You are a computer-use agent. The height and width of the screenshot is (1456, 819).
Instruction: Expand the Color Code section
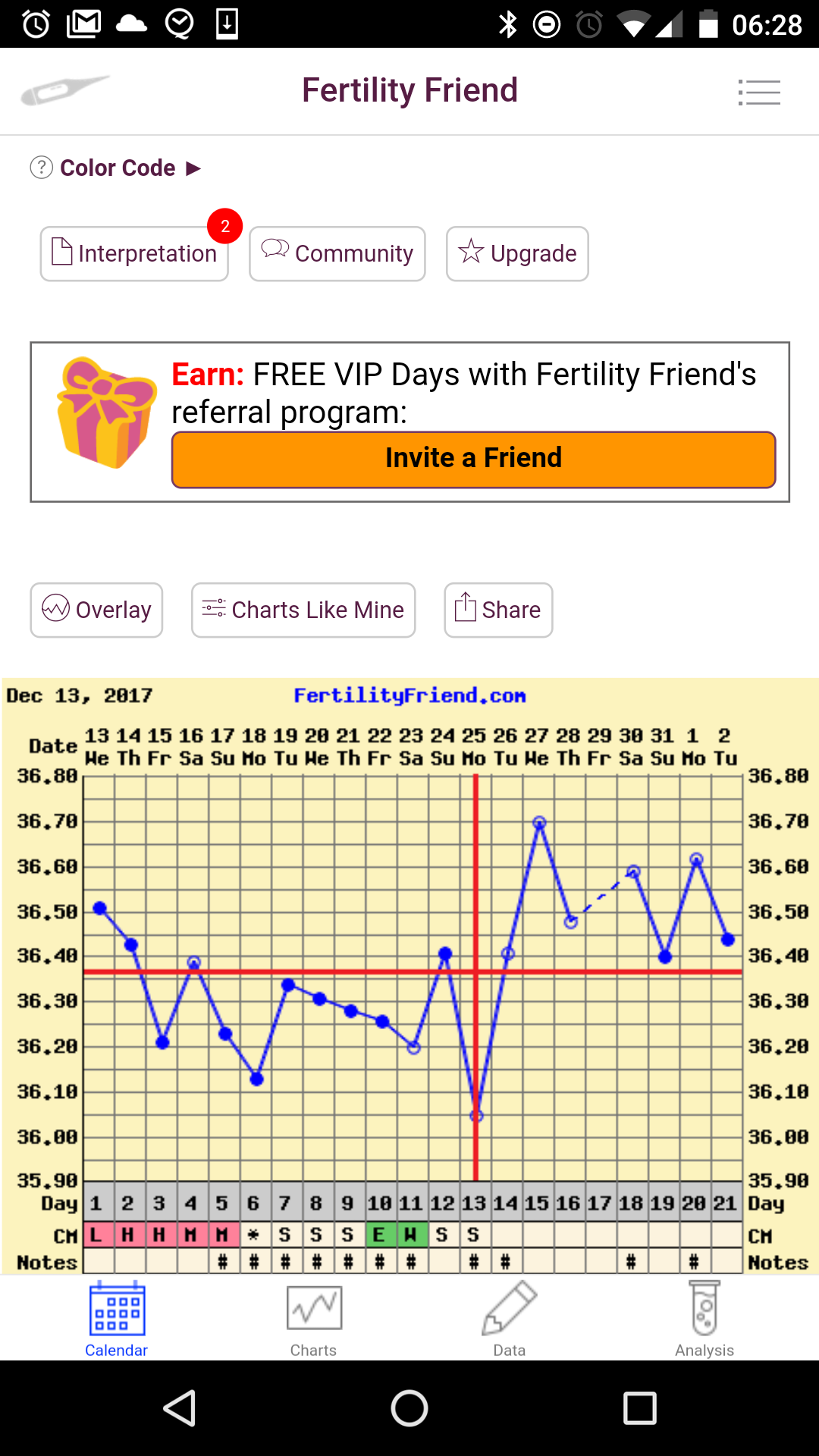pos(118,168)
